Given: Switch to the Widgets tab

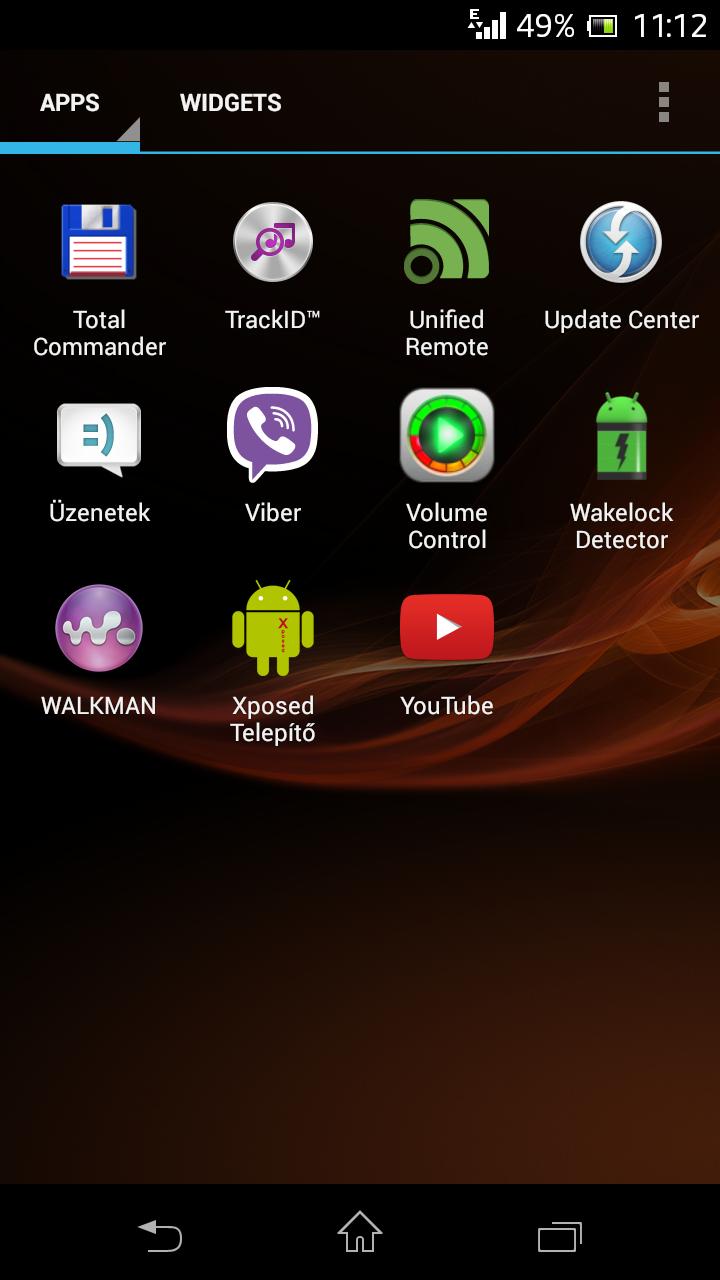Looking at the screenshot, I should point(230,103).
